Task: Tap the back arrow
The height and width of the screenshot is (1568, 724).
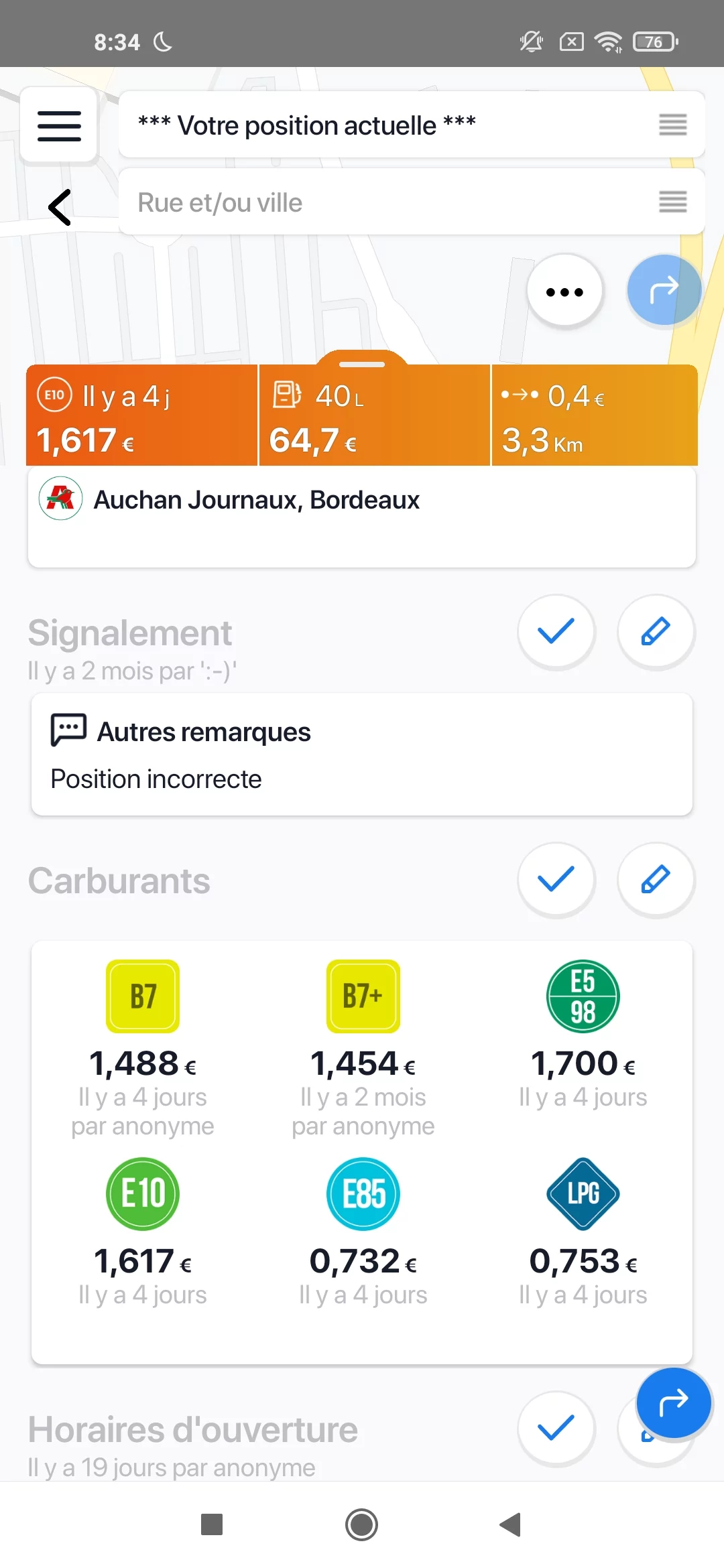Action: (60, 207)
